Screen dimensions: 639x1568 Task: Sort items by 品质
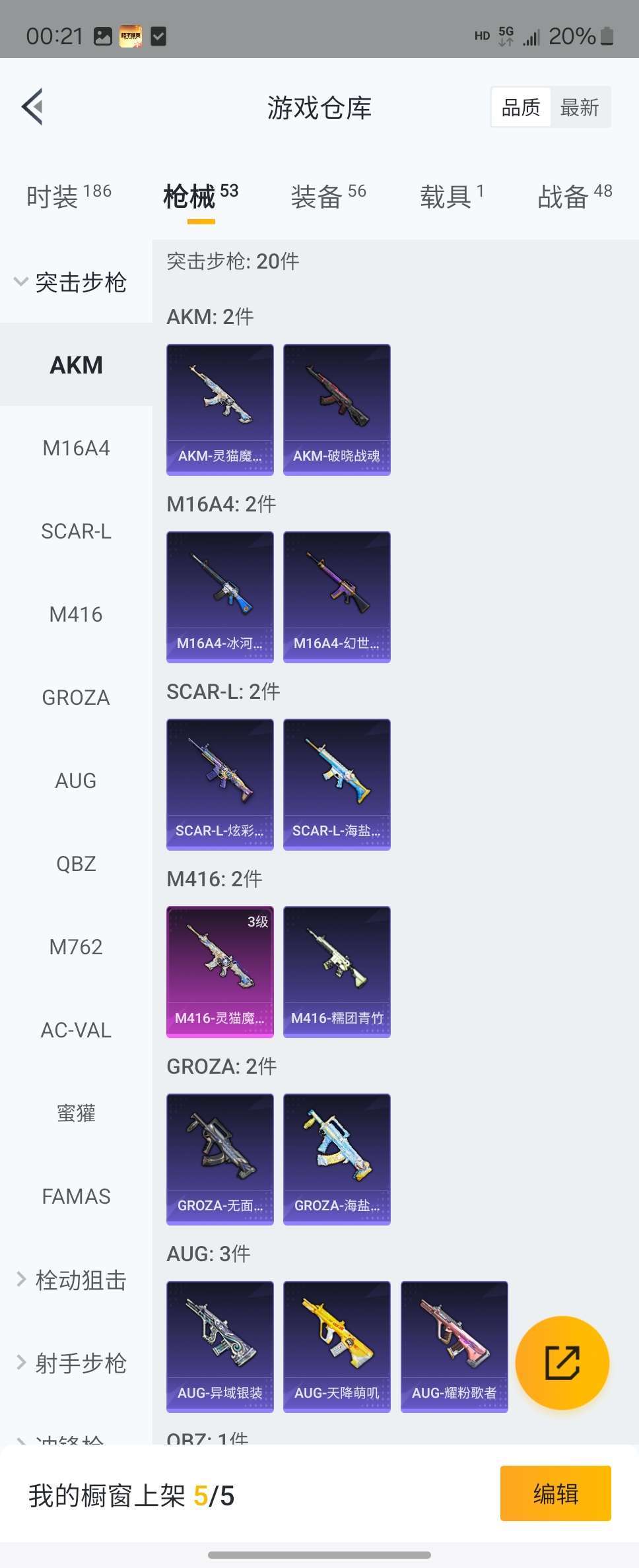521,107
